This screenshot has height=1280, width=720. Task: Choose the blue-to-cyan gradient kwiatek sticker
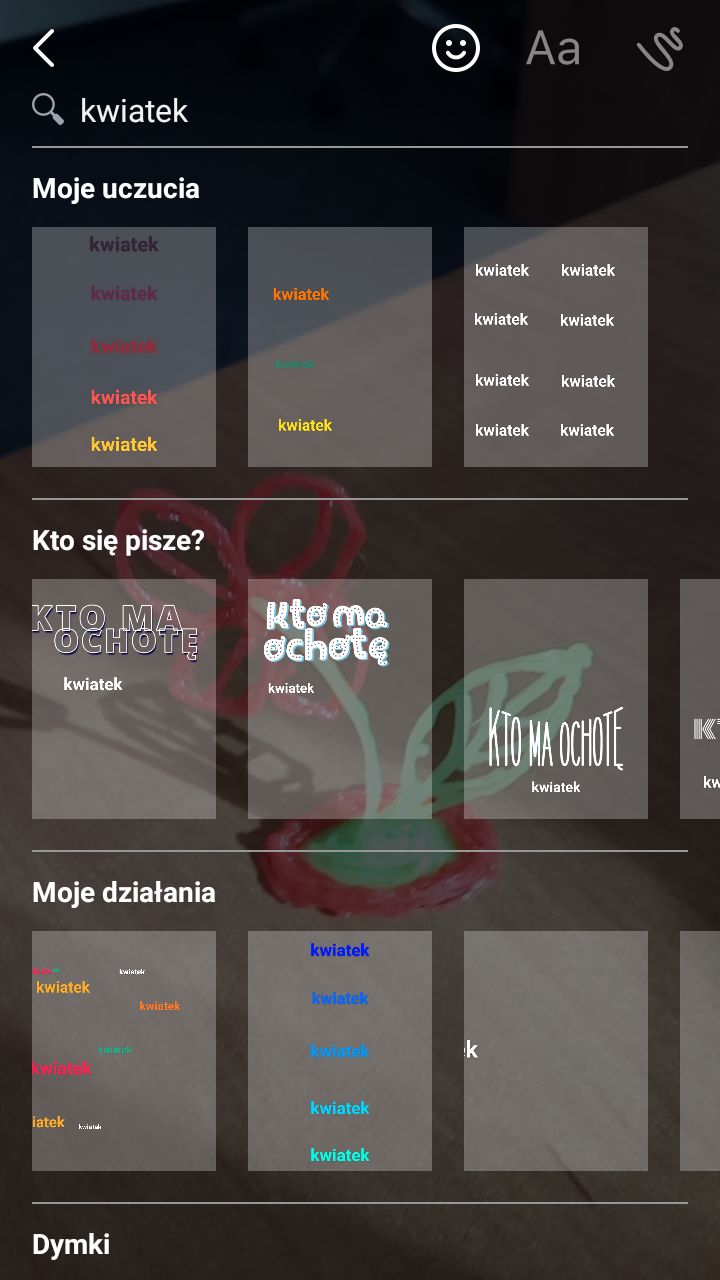click(340, 1051)
